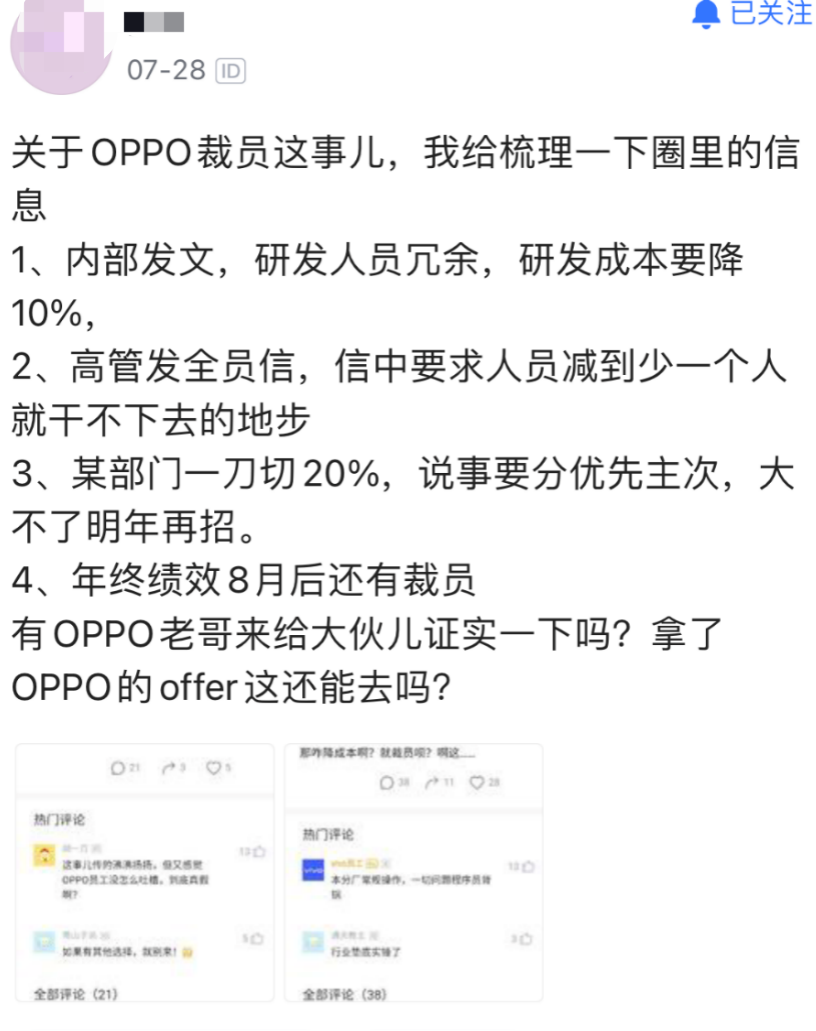This screenshot has height=1031, width=816.
Task: Open the attached image with 38 comments
Action: [413, 872]
